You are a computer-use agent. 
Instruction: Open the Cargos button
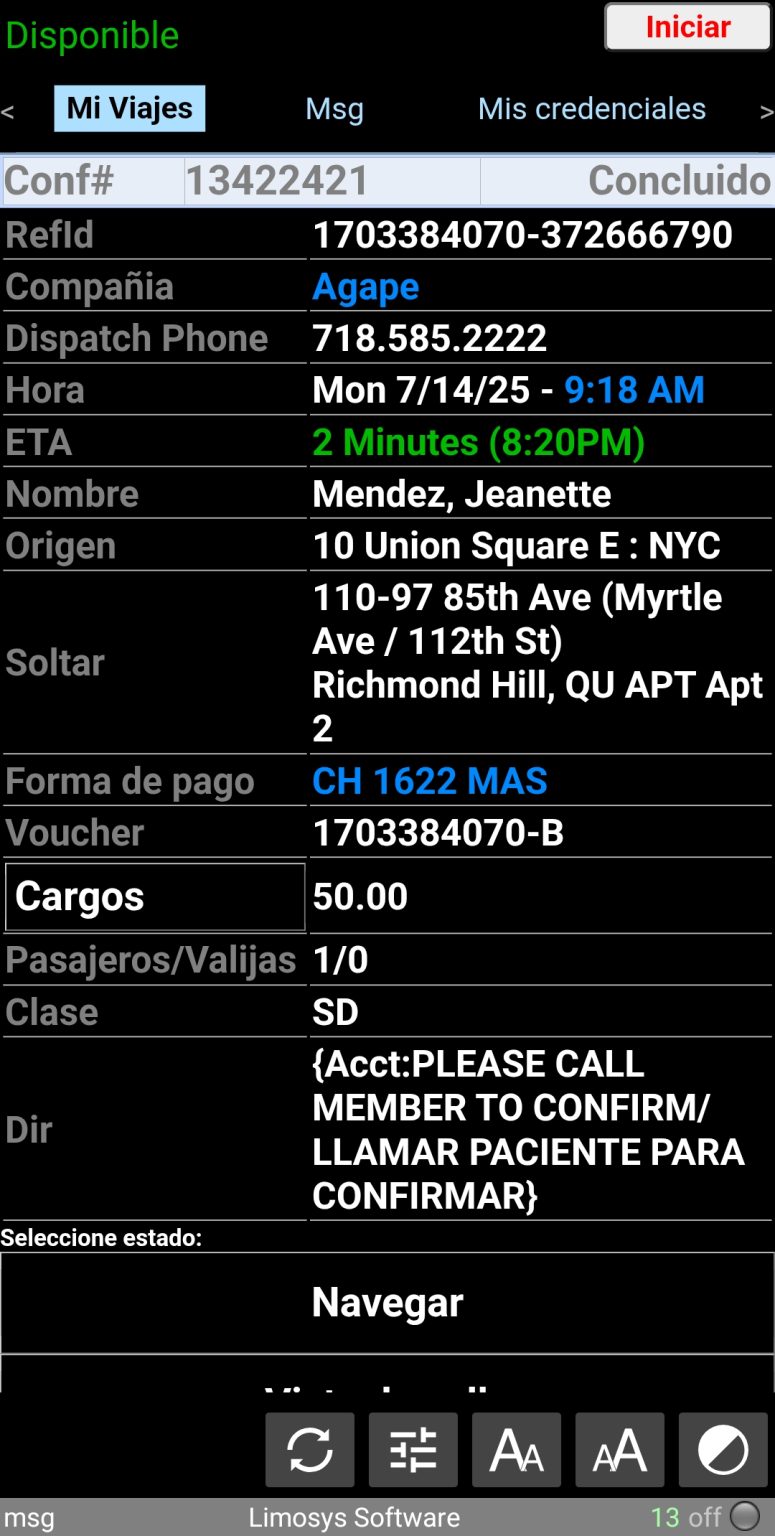(155, 897)
